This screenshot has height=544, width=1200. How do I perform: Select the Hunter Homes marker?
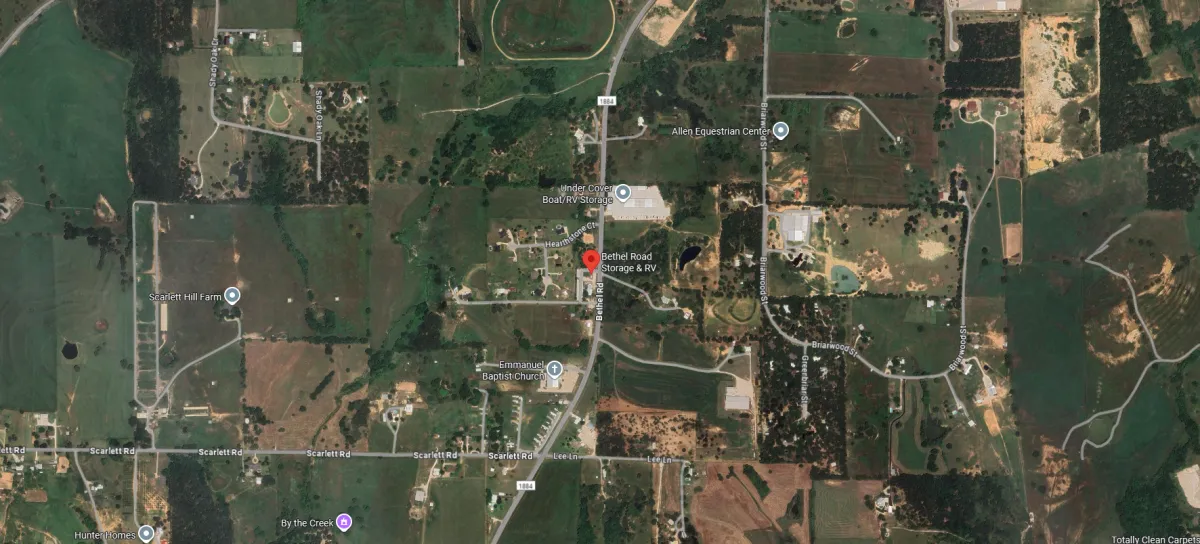tap(147, 534)
